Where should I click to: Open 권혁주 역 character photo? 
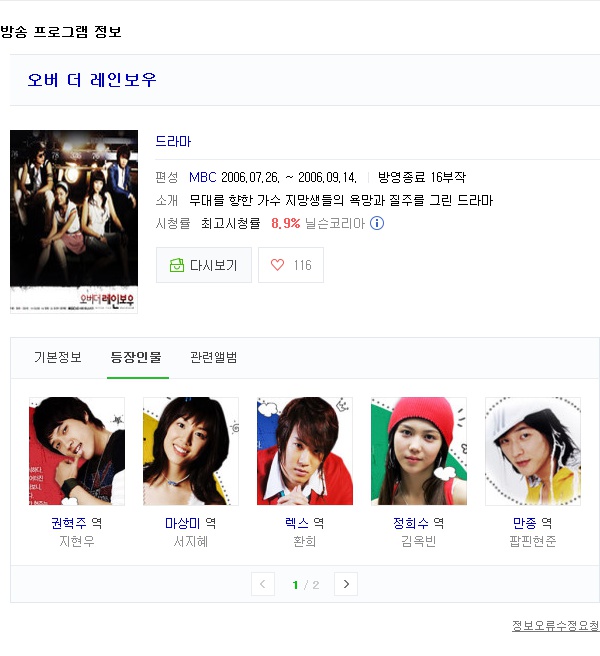(77, 451)
